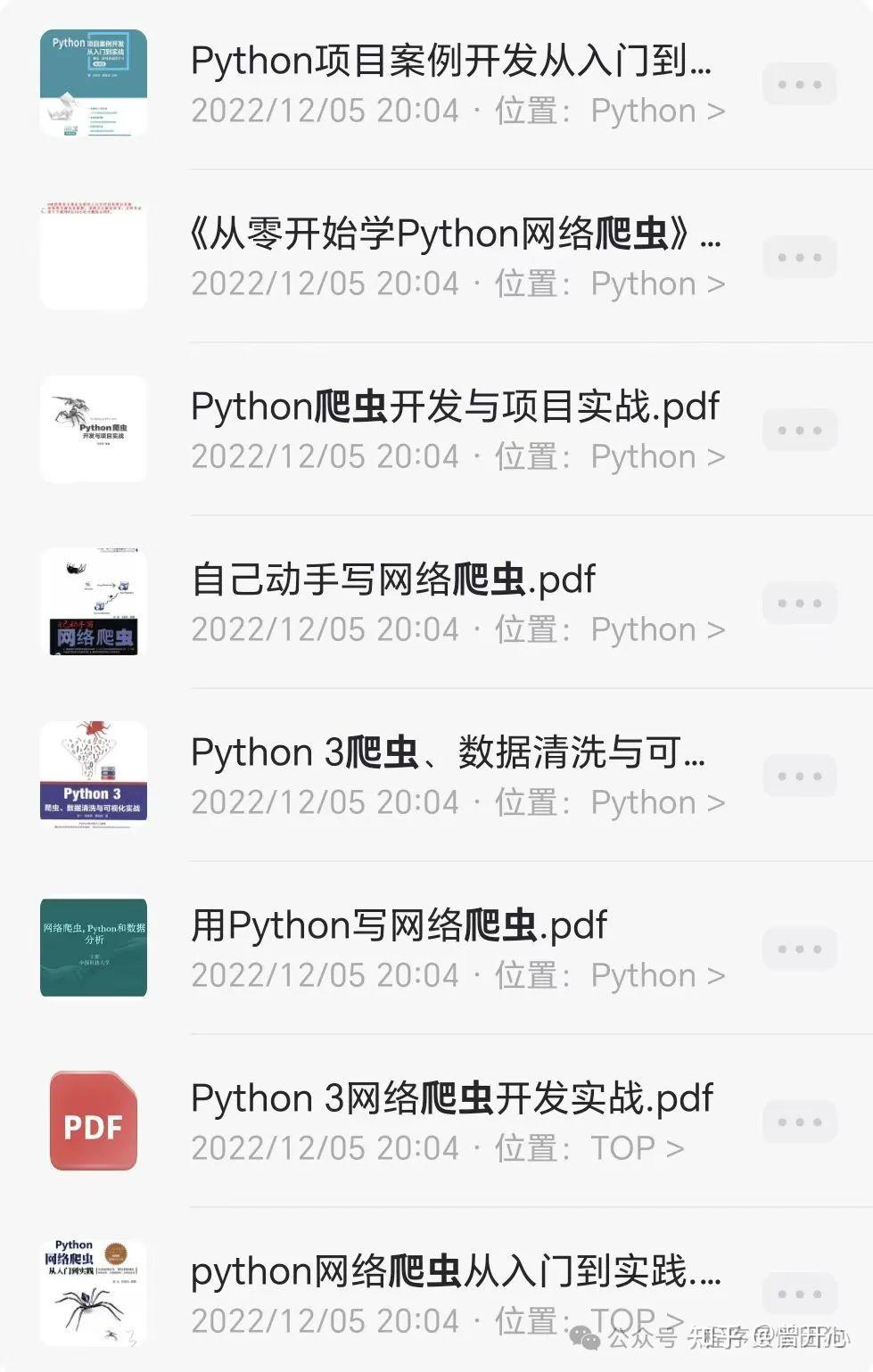Open 自己动手写网络爬虫.pdf
The height and width of the screenshot is (1372, 873).
[393, 580]
